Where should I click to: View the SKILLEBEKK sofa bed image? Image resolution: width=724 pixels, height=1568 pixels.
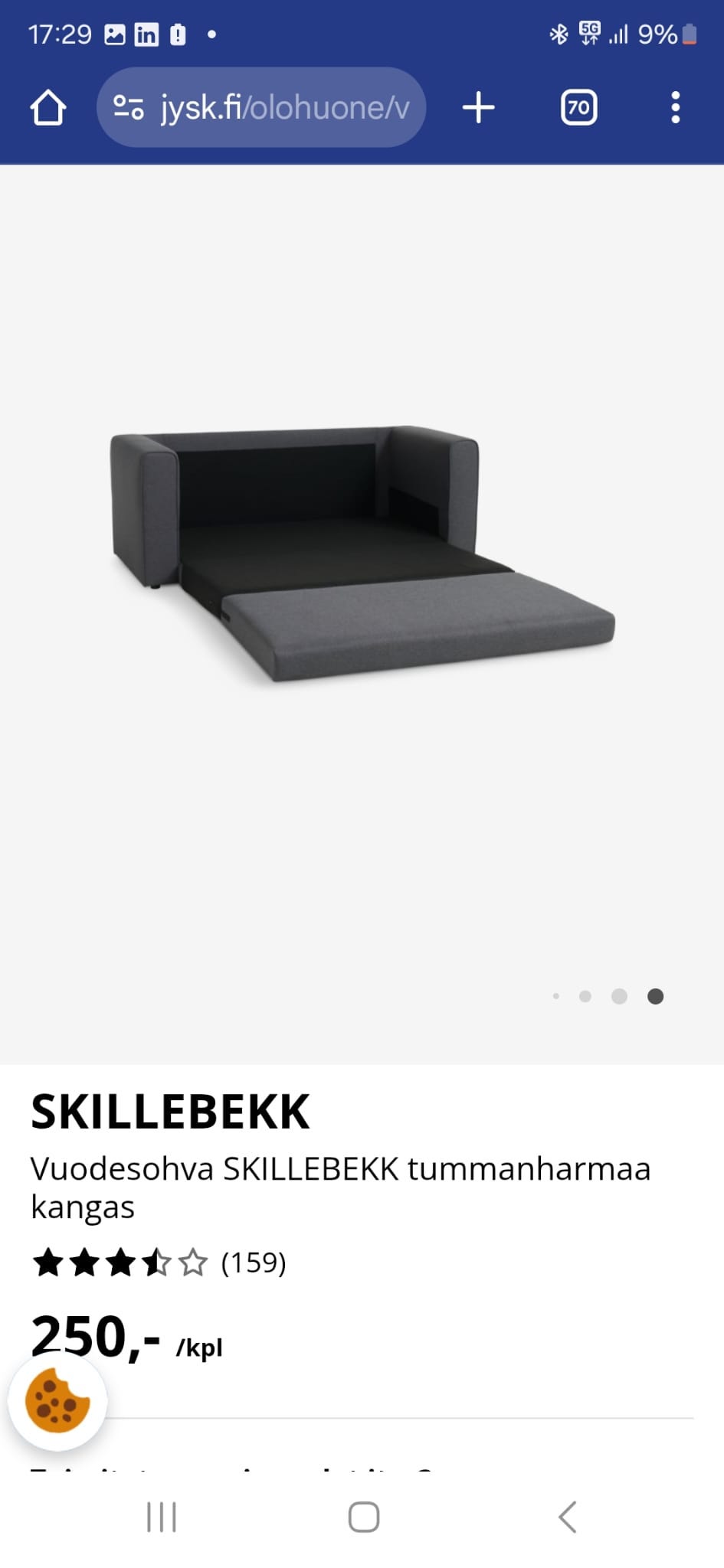pos(362,553)
